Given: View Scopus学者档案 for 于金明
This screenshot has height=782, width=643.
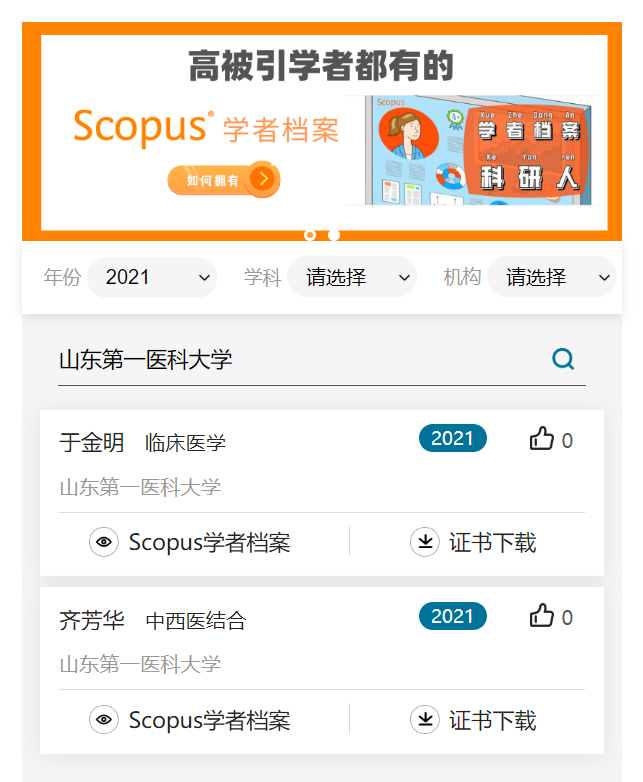Looking at the screenshot, I should (x=191, y=542).
